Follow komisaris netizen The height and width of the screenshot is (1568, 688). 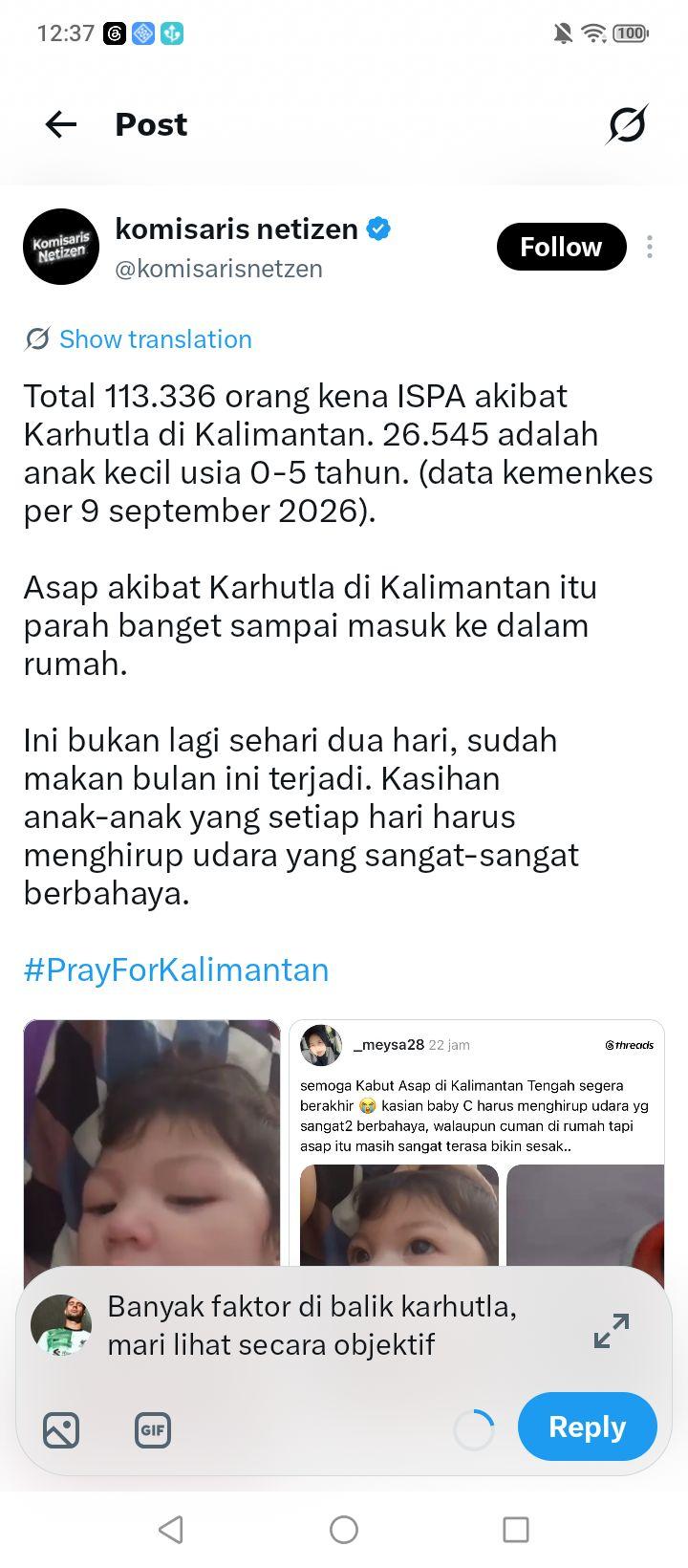click(561, 247)
